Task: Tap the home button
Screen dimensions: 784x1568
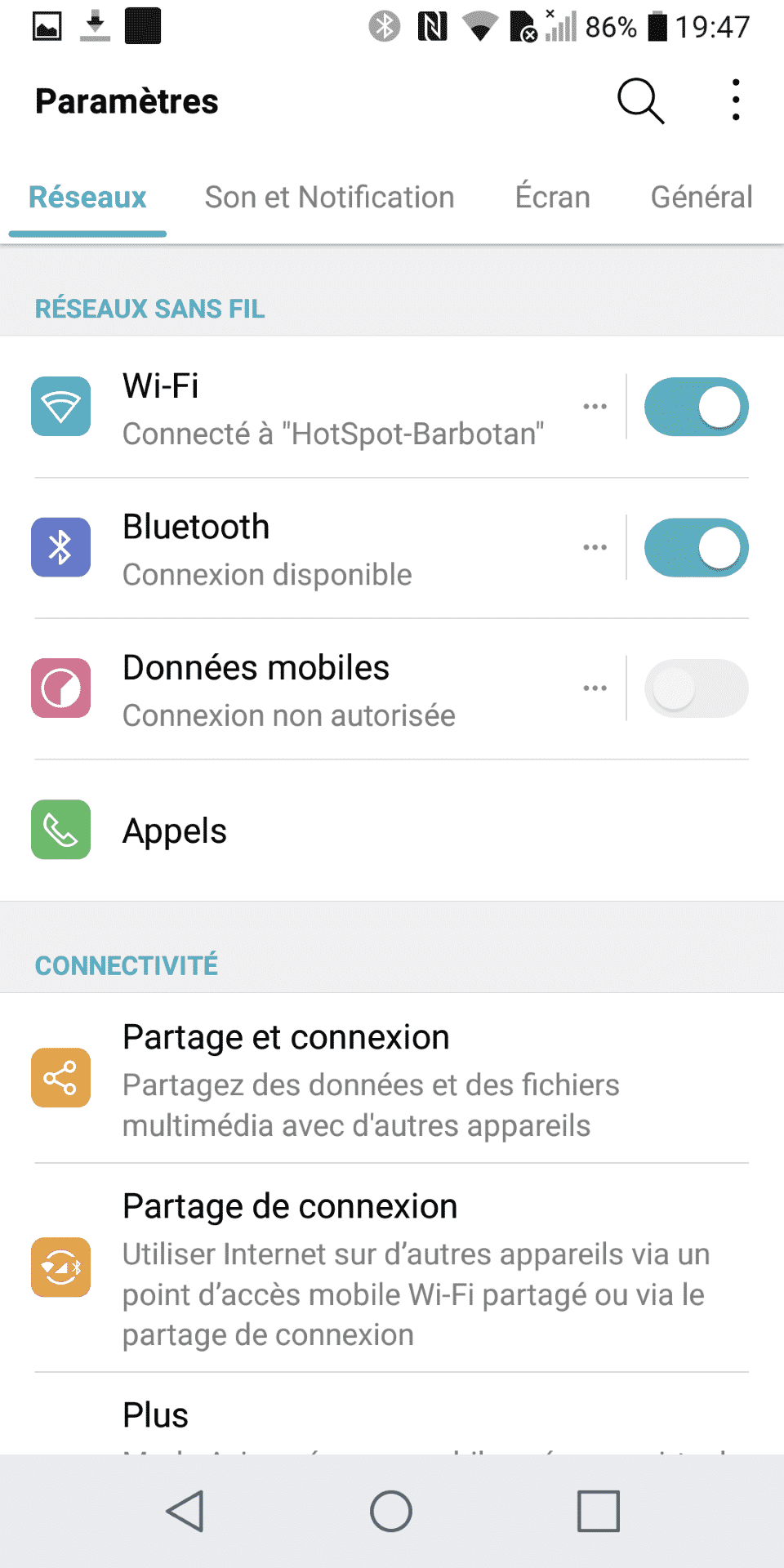Action: click(391, 1511)
